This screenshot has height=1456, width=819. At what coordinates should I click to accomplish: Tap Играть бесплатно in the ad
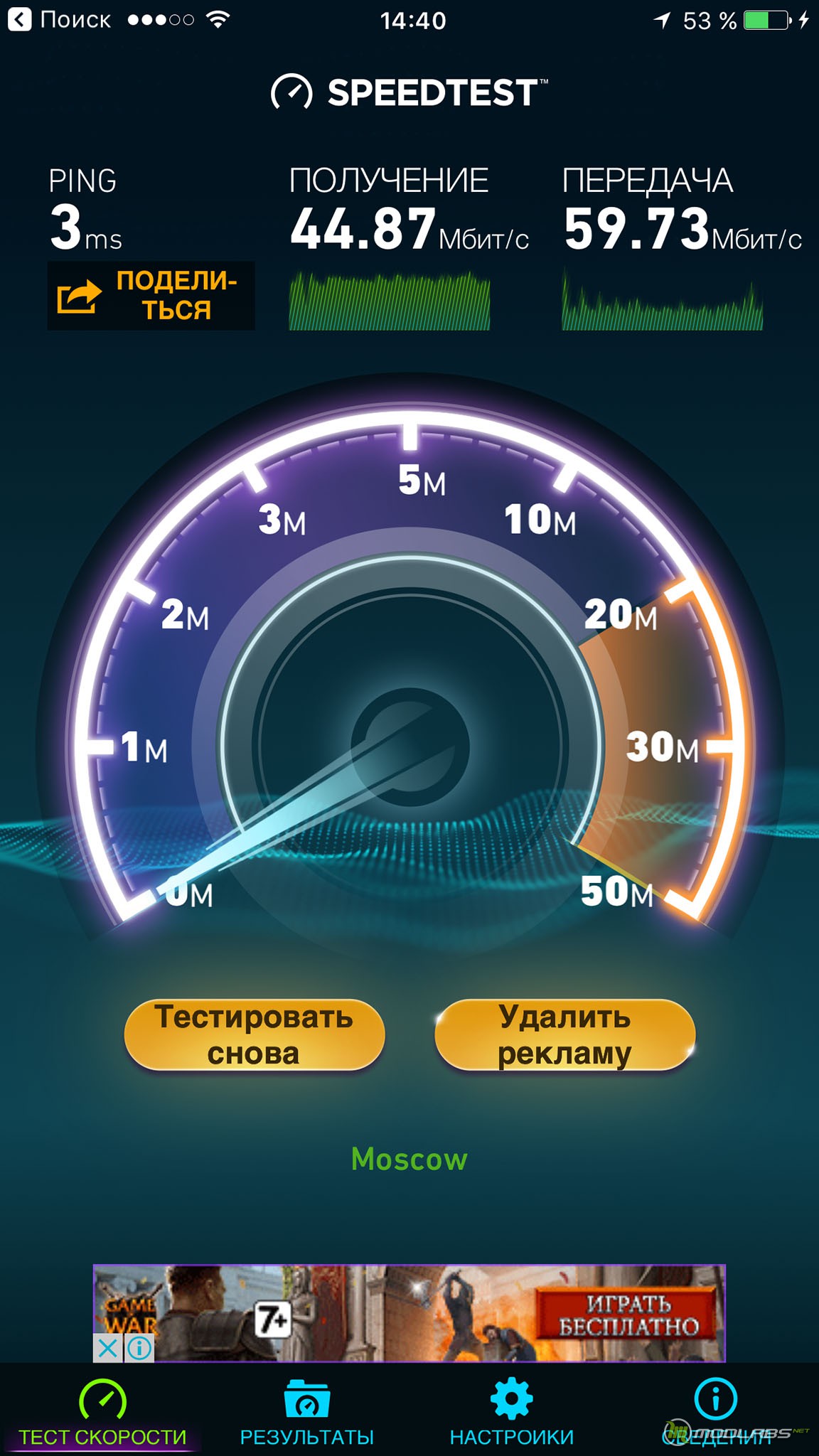tap(628, 1315)
